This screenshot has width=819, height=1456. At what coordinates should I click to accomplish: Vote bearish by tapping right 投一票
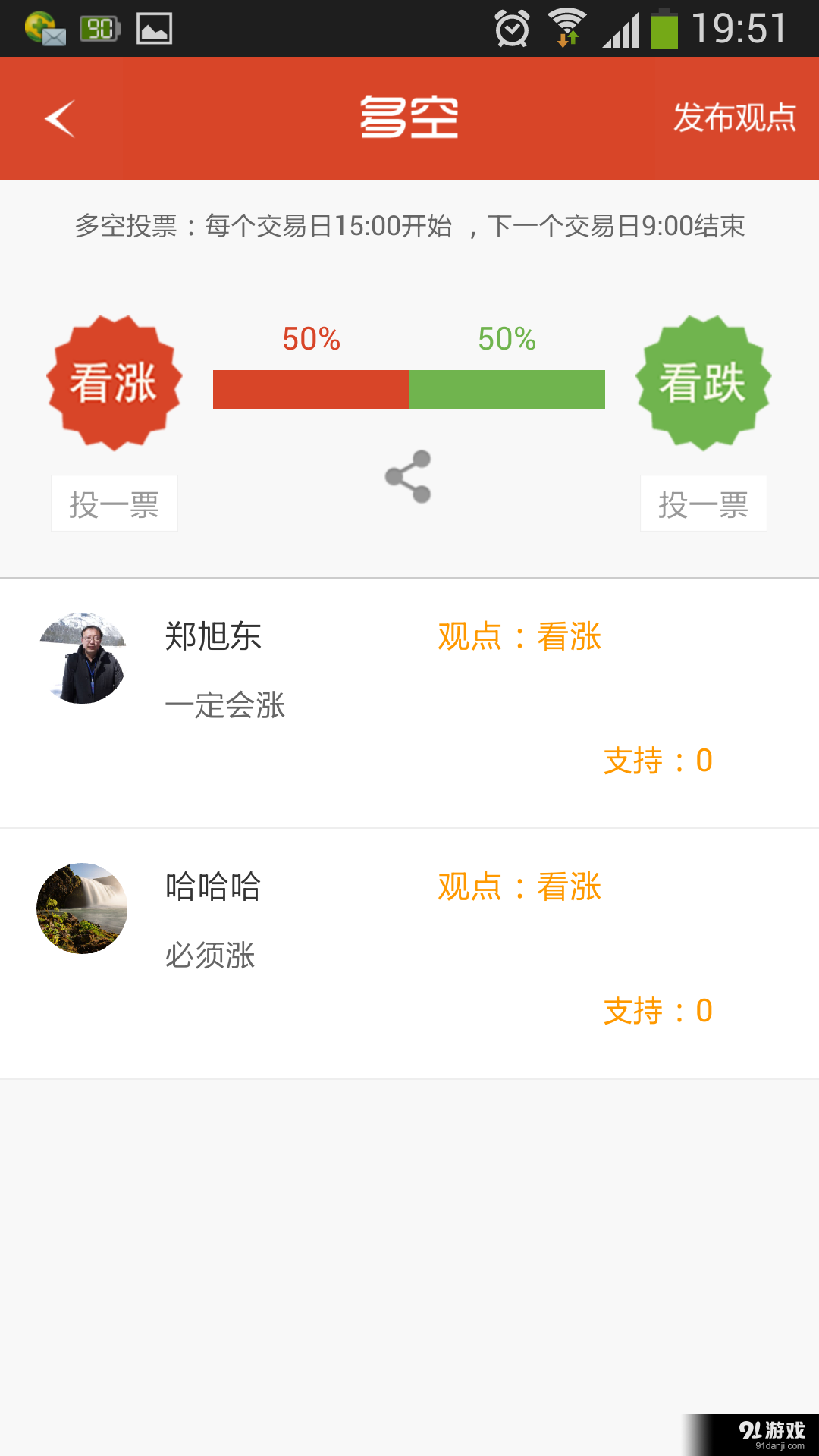[x=703, y=503]
